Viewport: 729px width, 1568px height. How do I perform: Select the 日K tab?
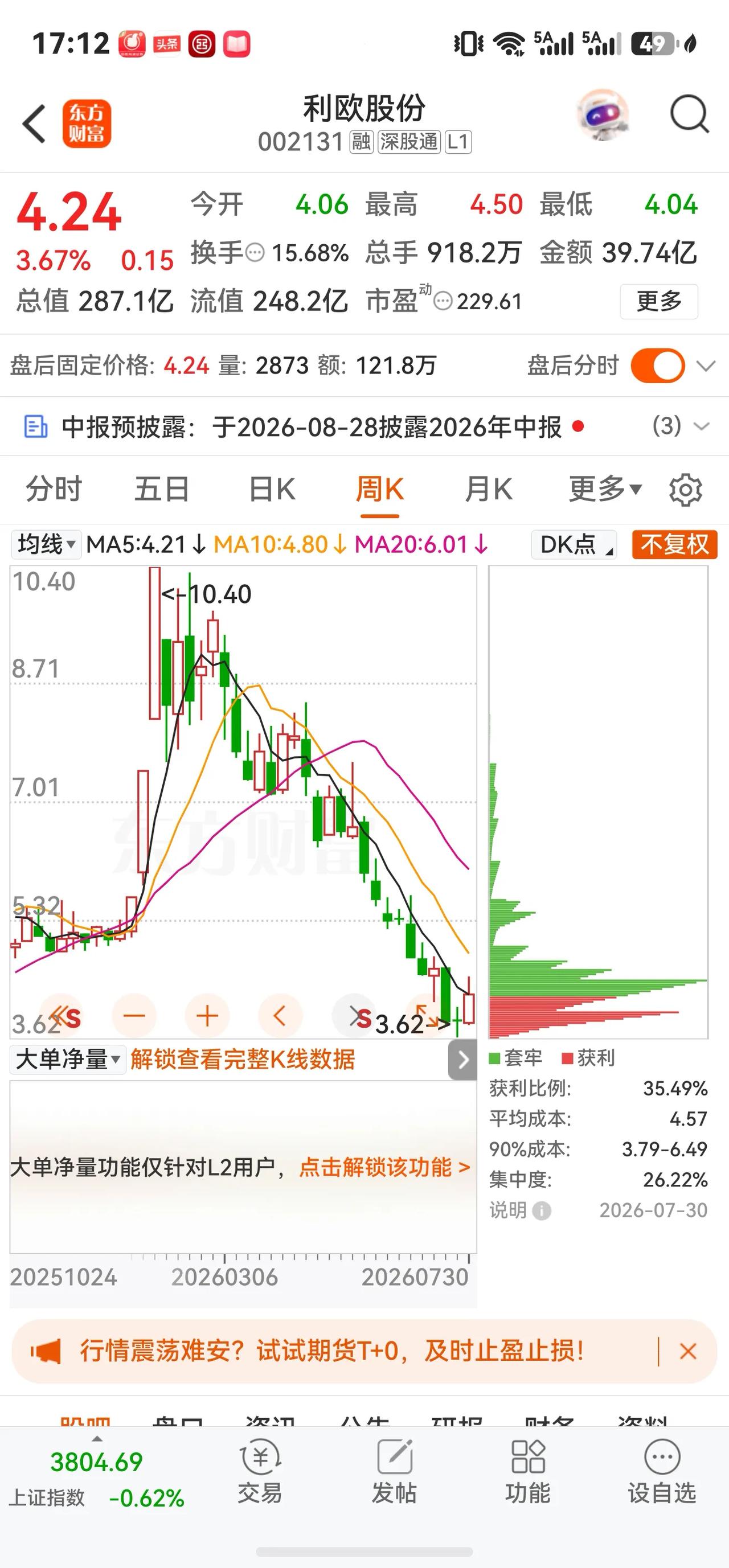click(272, 490)
